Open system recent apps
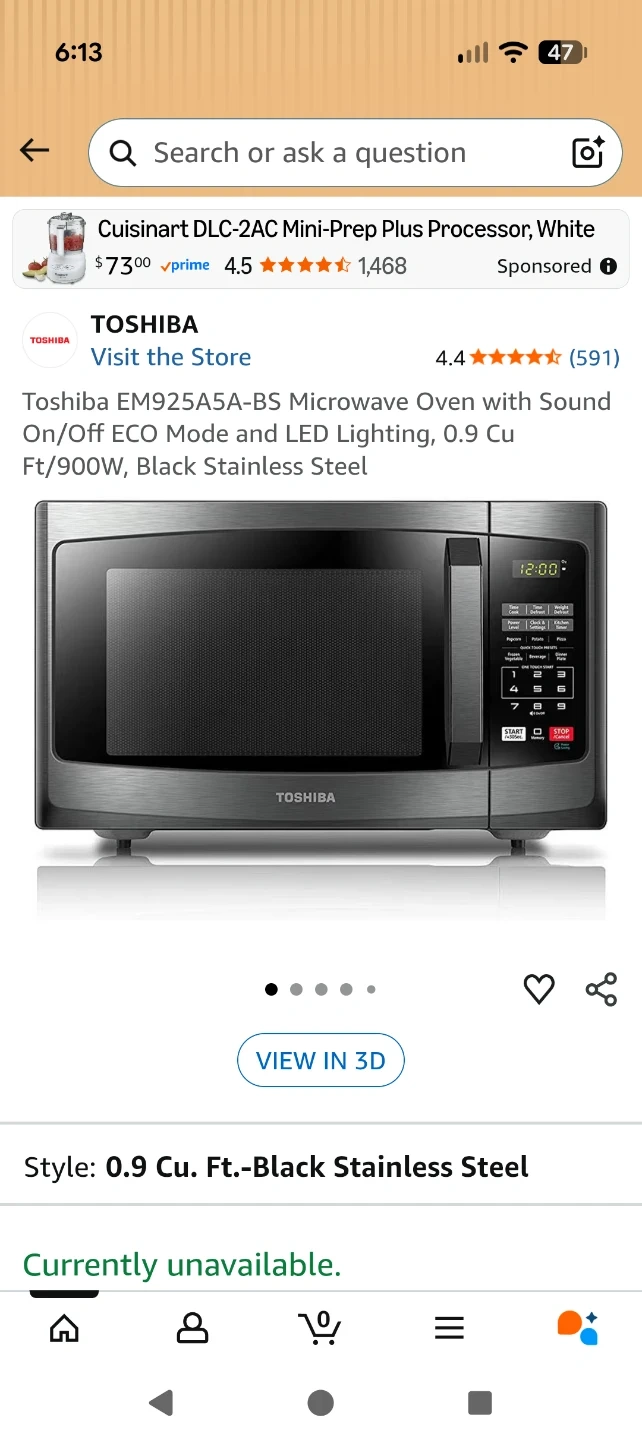The width and height of the screenshot is (642, 1440). (x=480, y=1403)
